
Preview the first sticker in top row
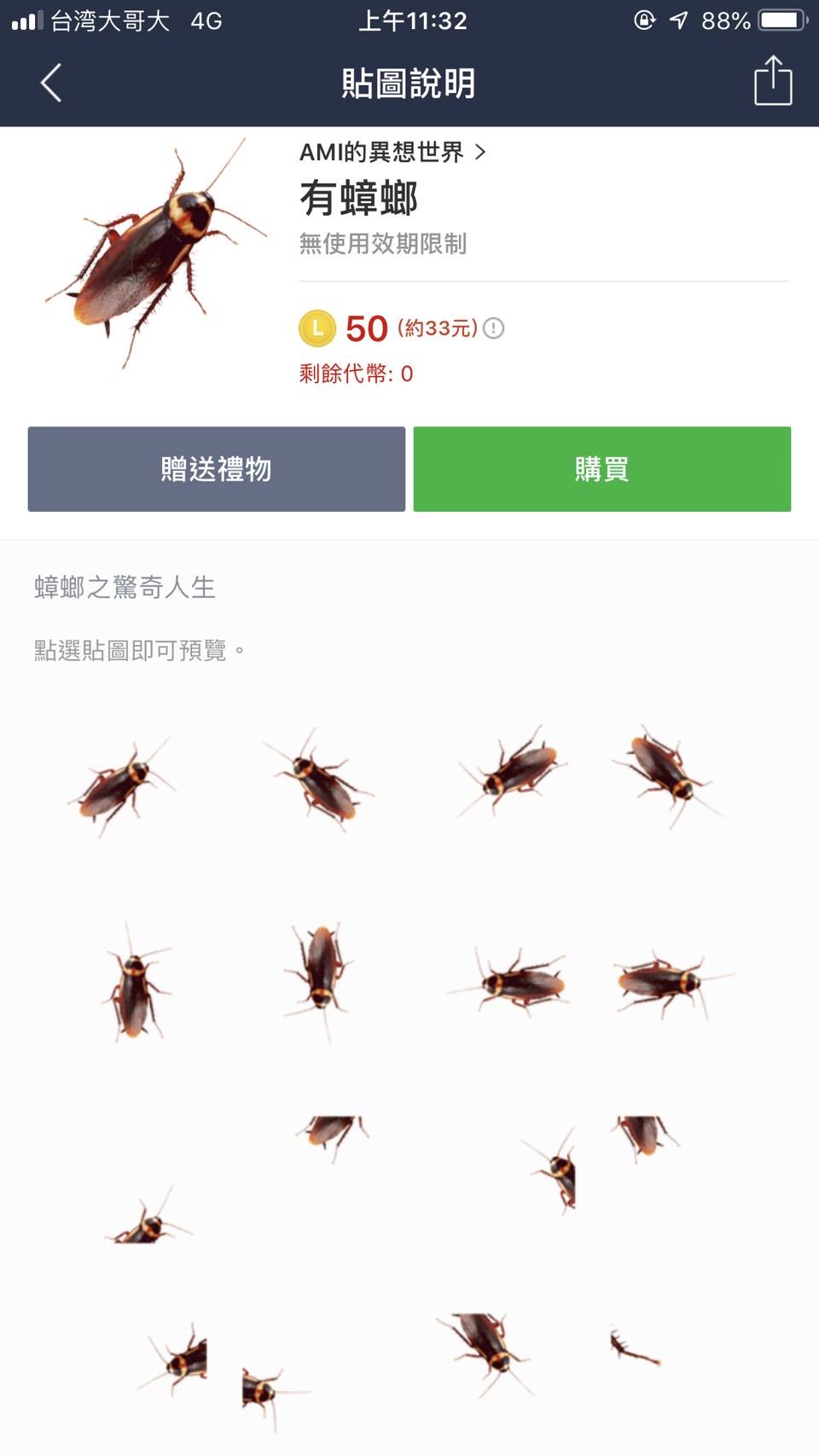pos(123,786)
